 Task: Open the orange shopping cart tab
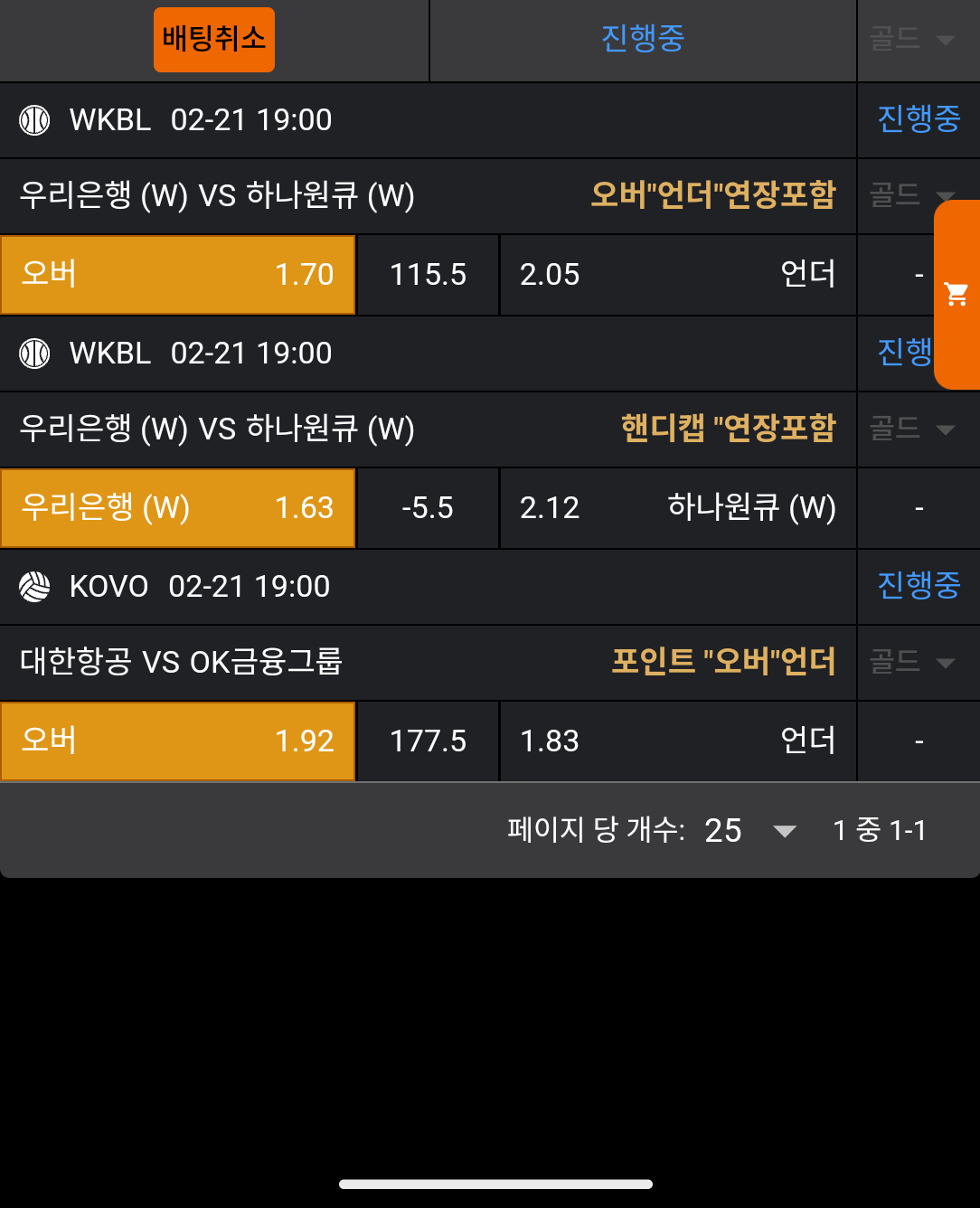click(956, 294)
